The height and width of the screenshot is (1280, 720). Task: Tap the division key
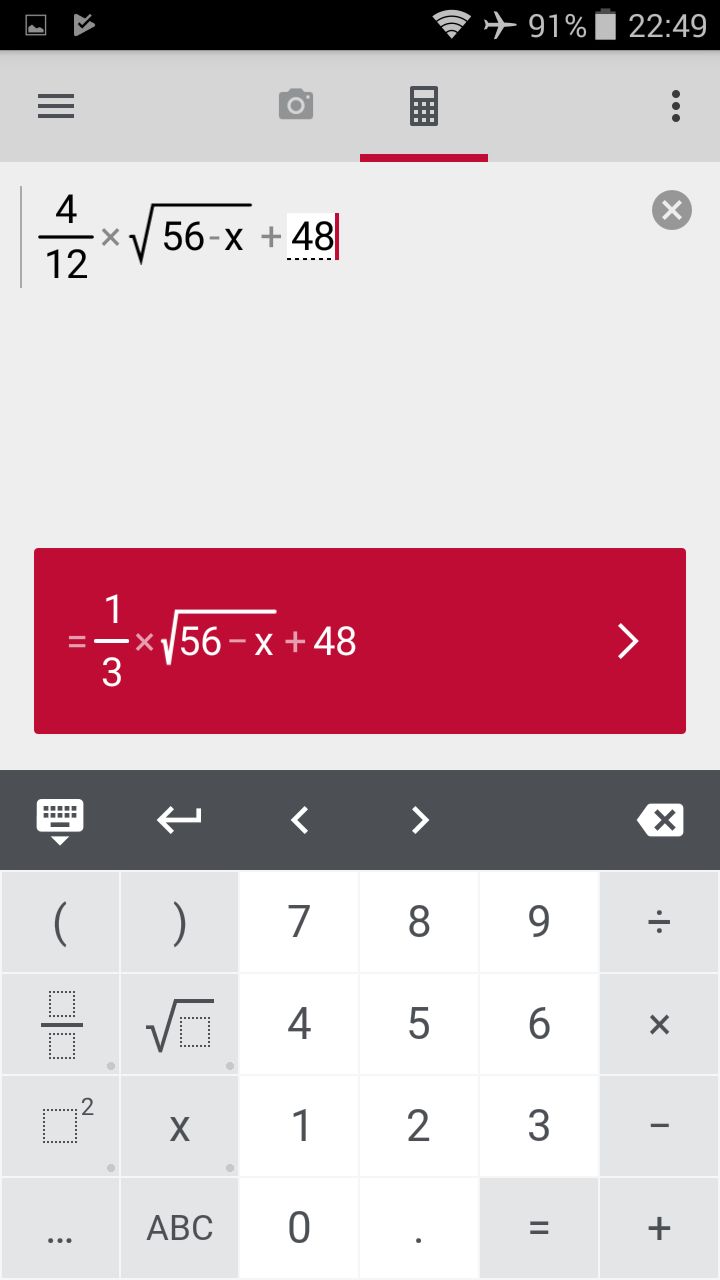click(659, 922)
